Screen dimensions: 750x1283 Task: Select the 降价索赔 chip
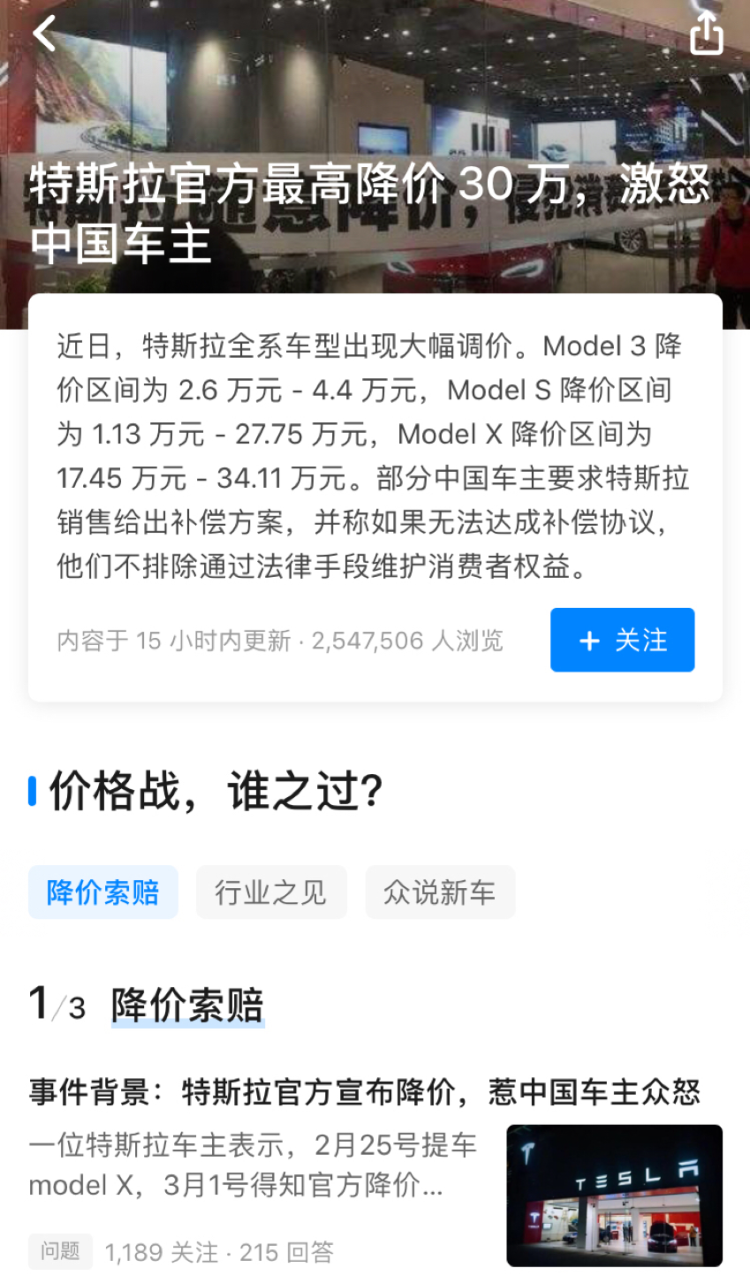pyautogui.click(x=103, y=892)
